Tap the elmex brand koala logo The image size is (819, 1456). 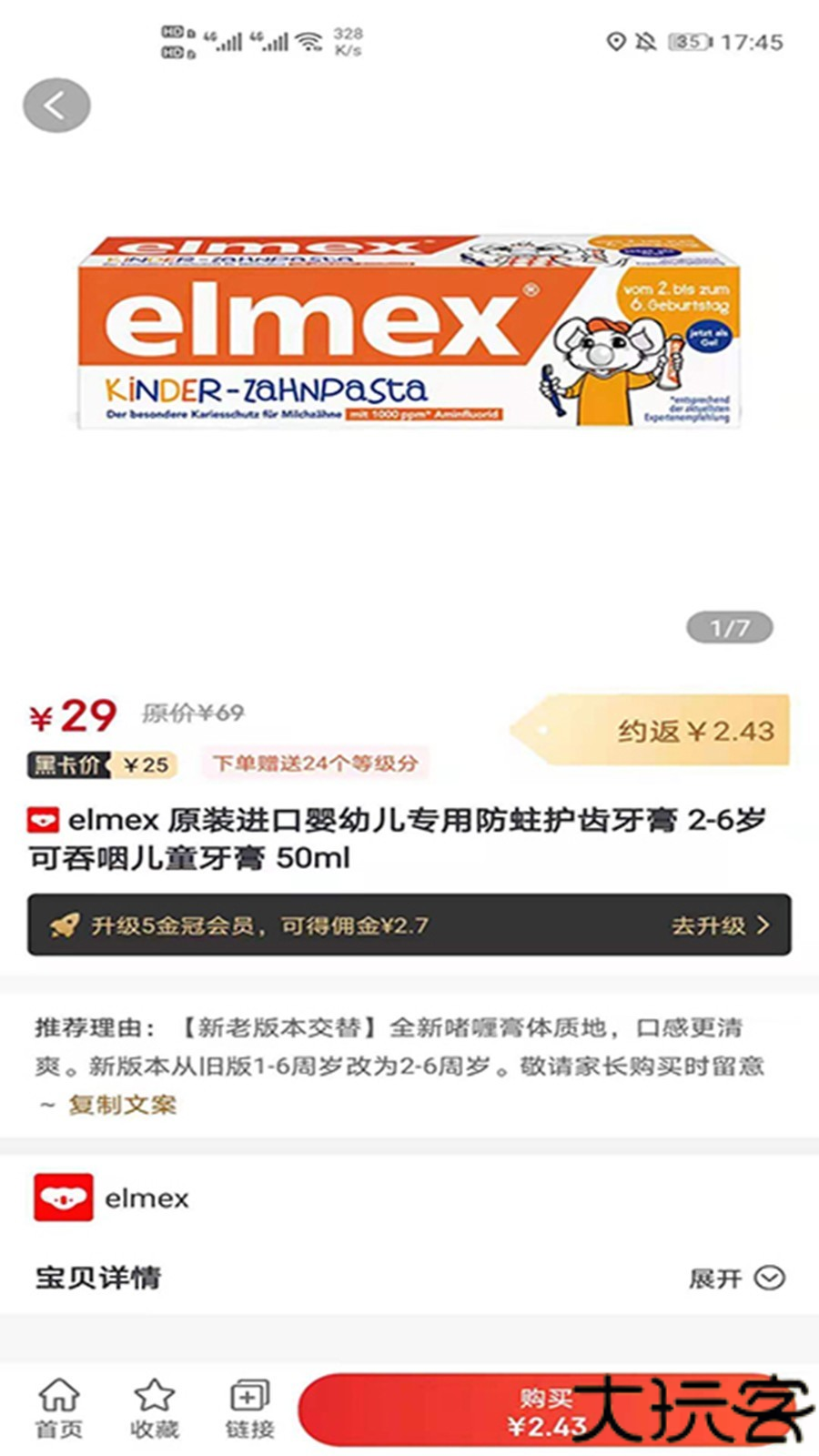[x=62, y=1198]
